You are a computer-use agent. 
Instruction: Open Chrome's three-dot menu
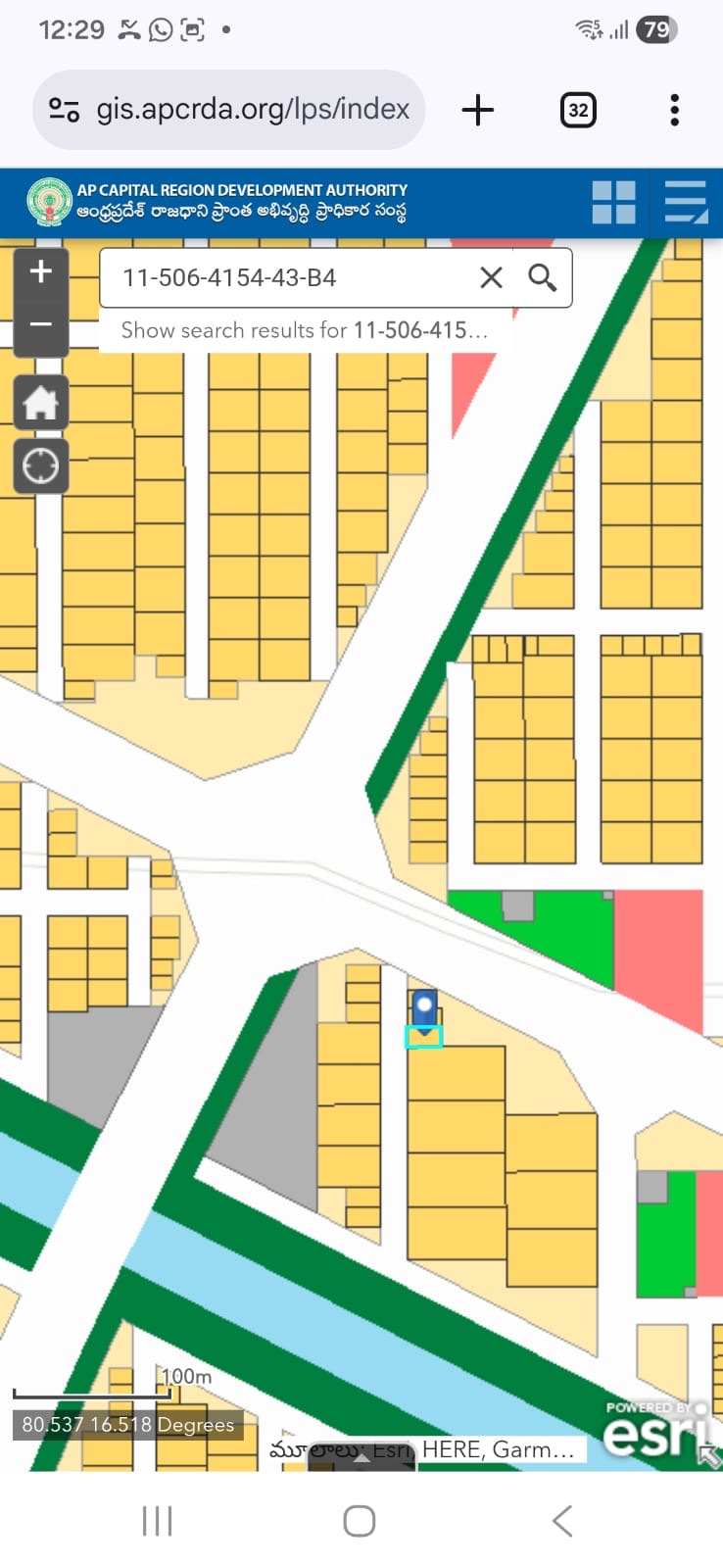click(x=673, y=110)
